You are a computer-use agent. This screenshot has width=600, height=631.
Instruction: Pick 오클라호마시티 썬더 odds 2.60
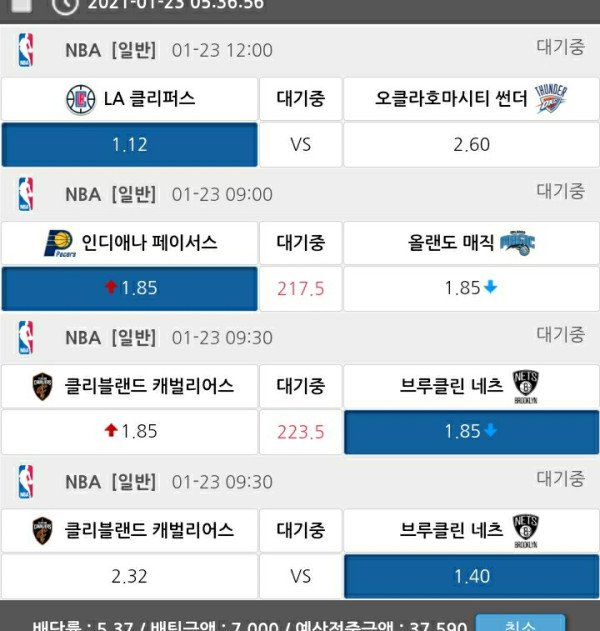tap(471, 144)
